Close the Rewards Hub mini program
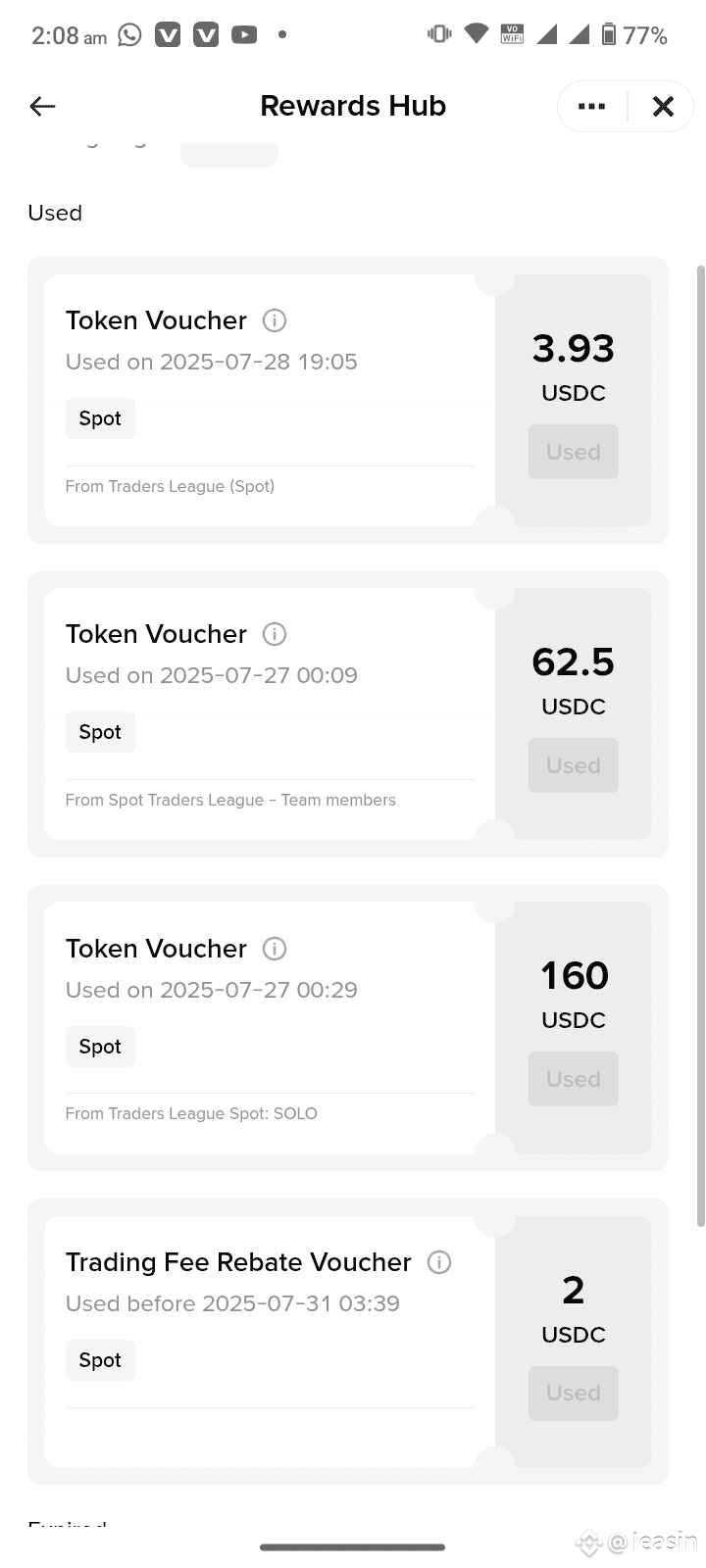706x1568 pixels. tap(663, 106)
